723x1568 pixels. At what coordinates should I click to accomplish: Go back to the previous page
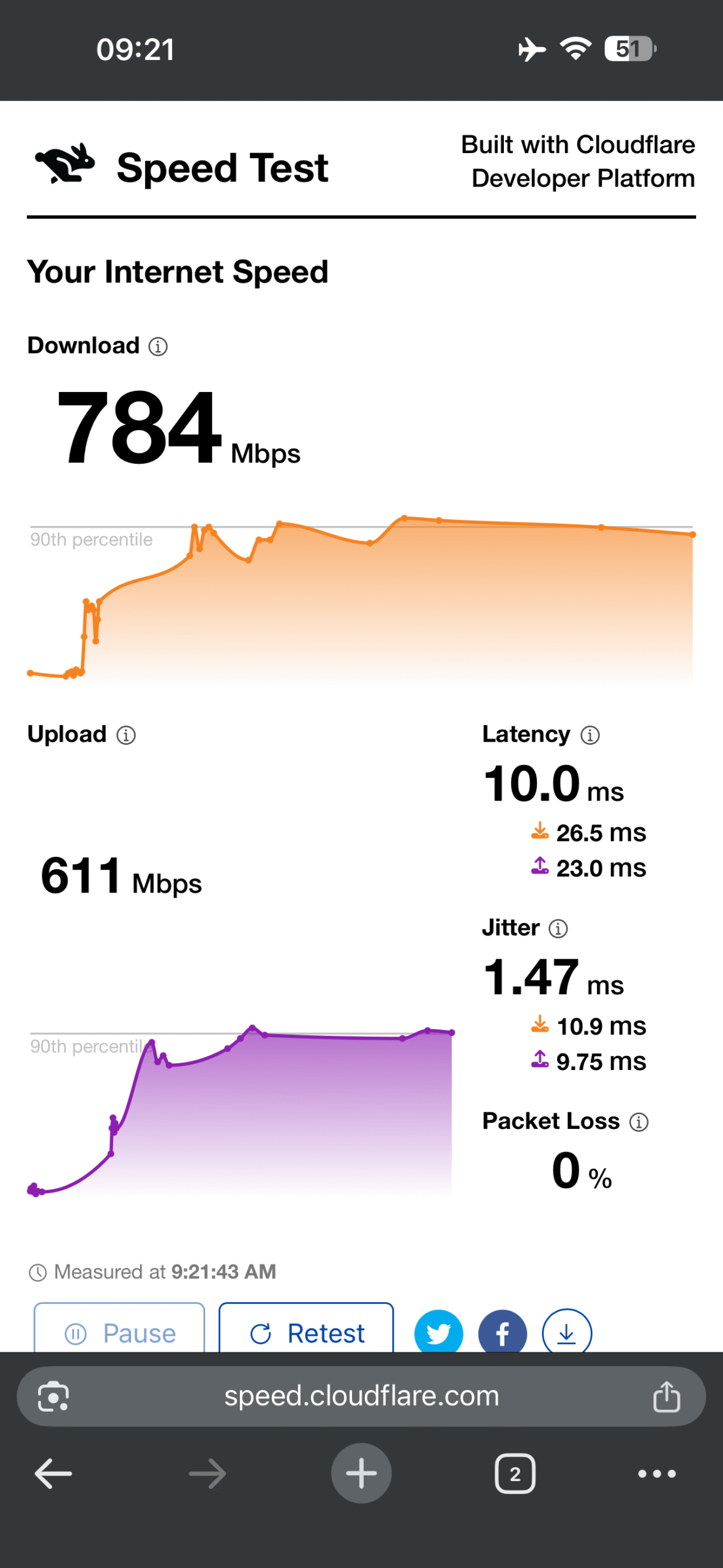tap(53, 1474)
